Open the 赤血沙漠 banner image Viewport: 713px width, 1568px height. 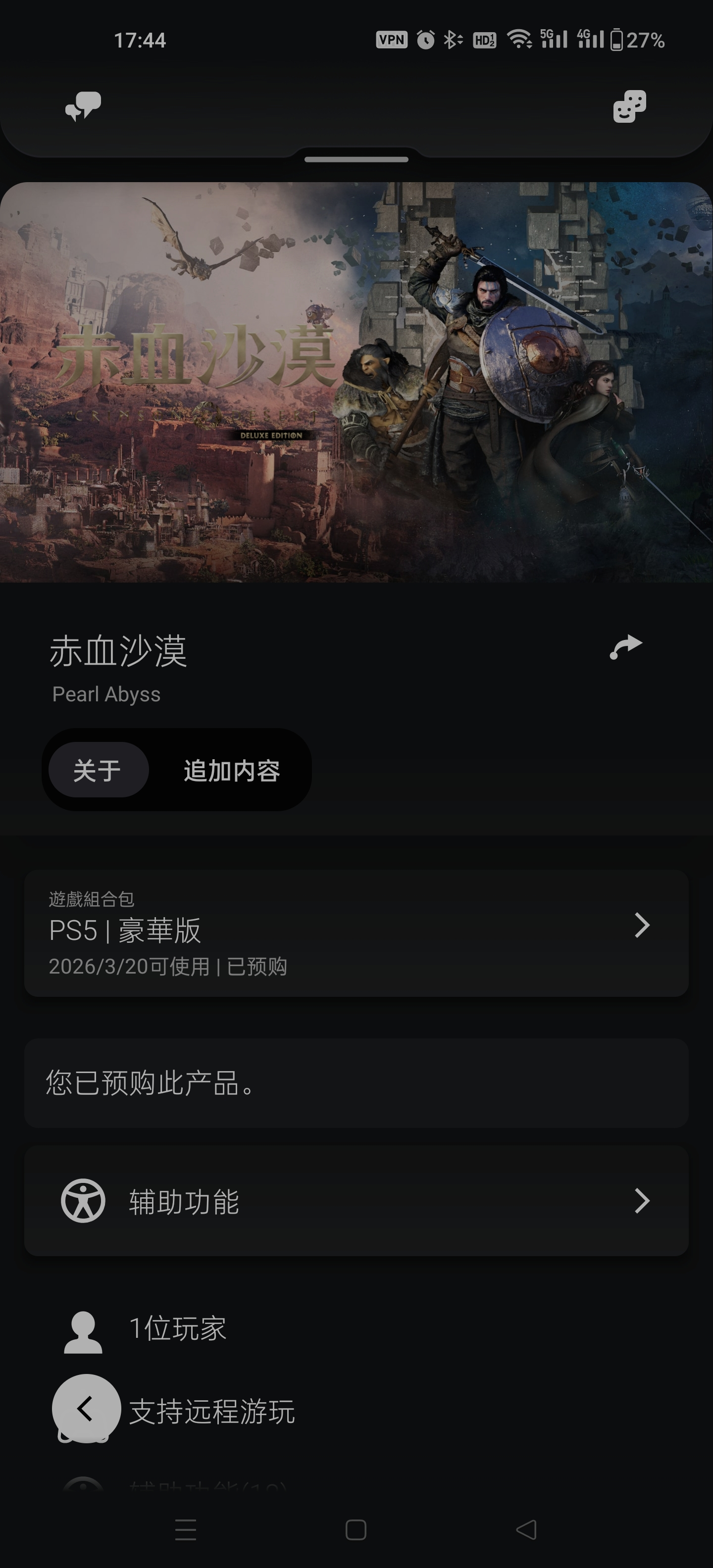356,382
